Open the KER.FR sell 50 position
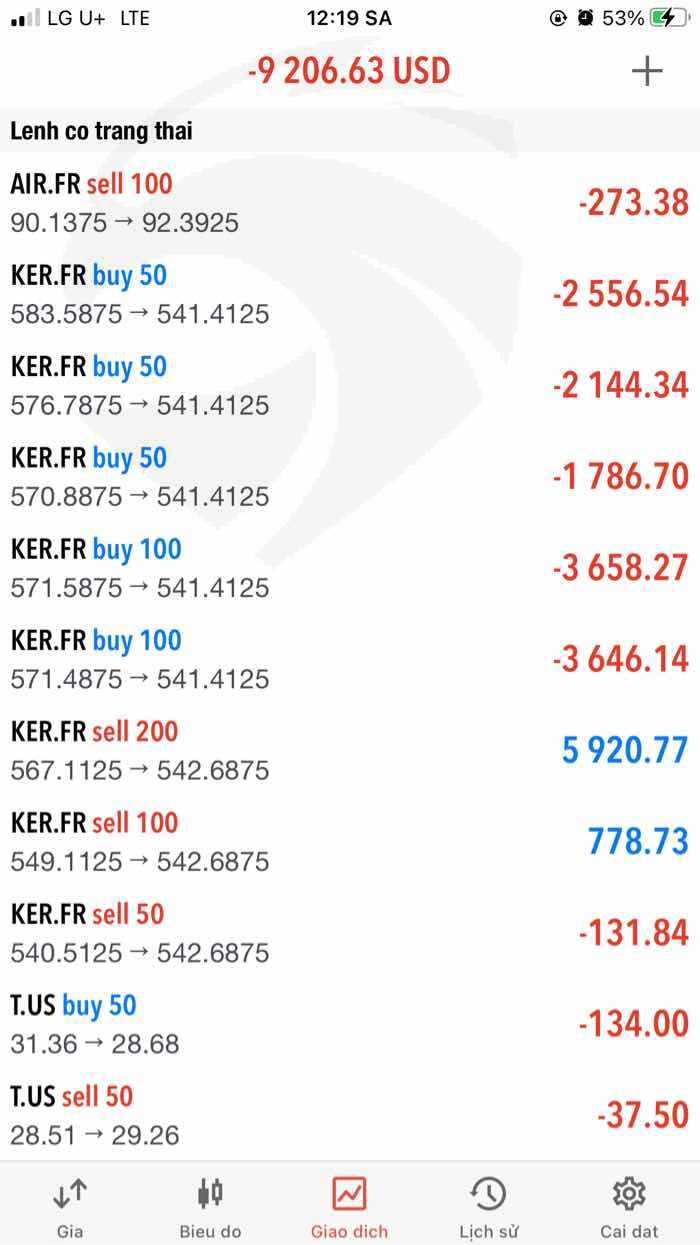This screenshot has height=1245, width=700. (350, 932)
